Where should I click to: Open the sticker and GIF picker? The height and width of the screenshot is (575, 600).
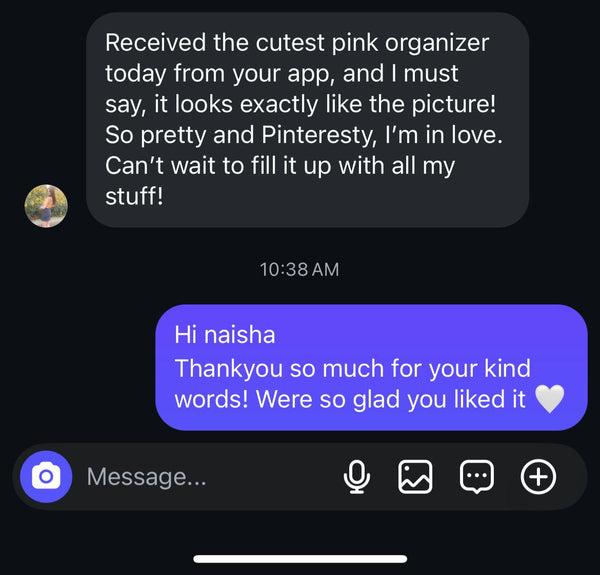[x=477, y=477]
